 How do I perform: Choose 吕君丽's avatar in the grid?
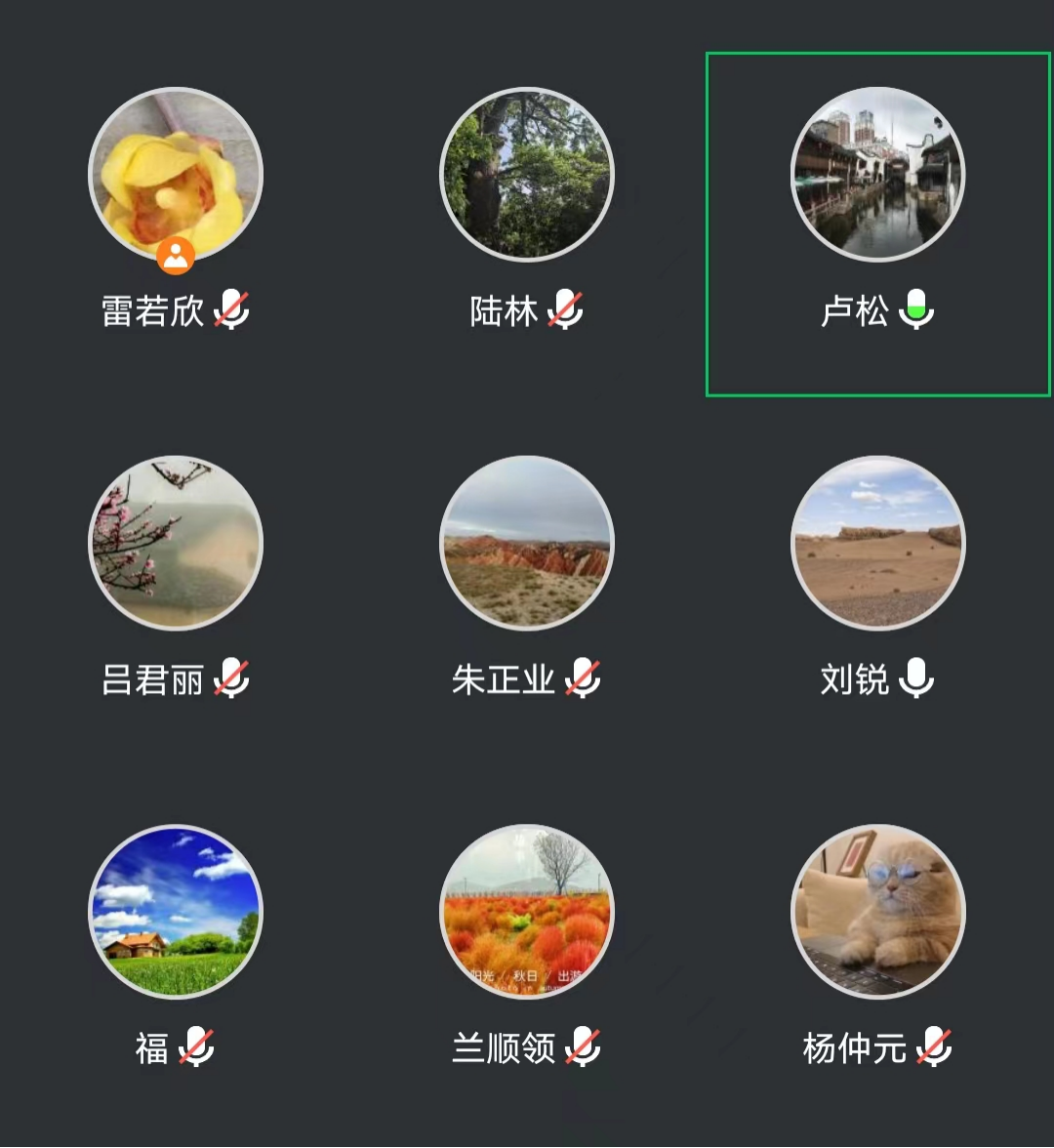(176, 543)
